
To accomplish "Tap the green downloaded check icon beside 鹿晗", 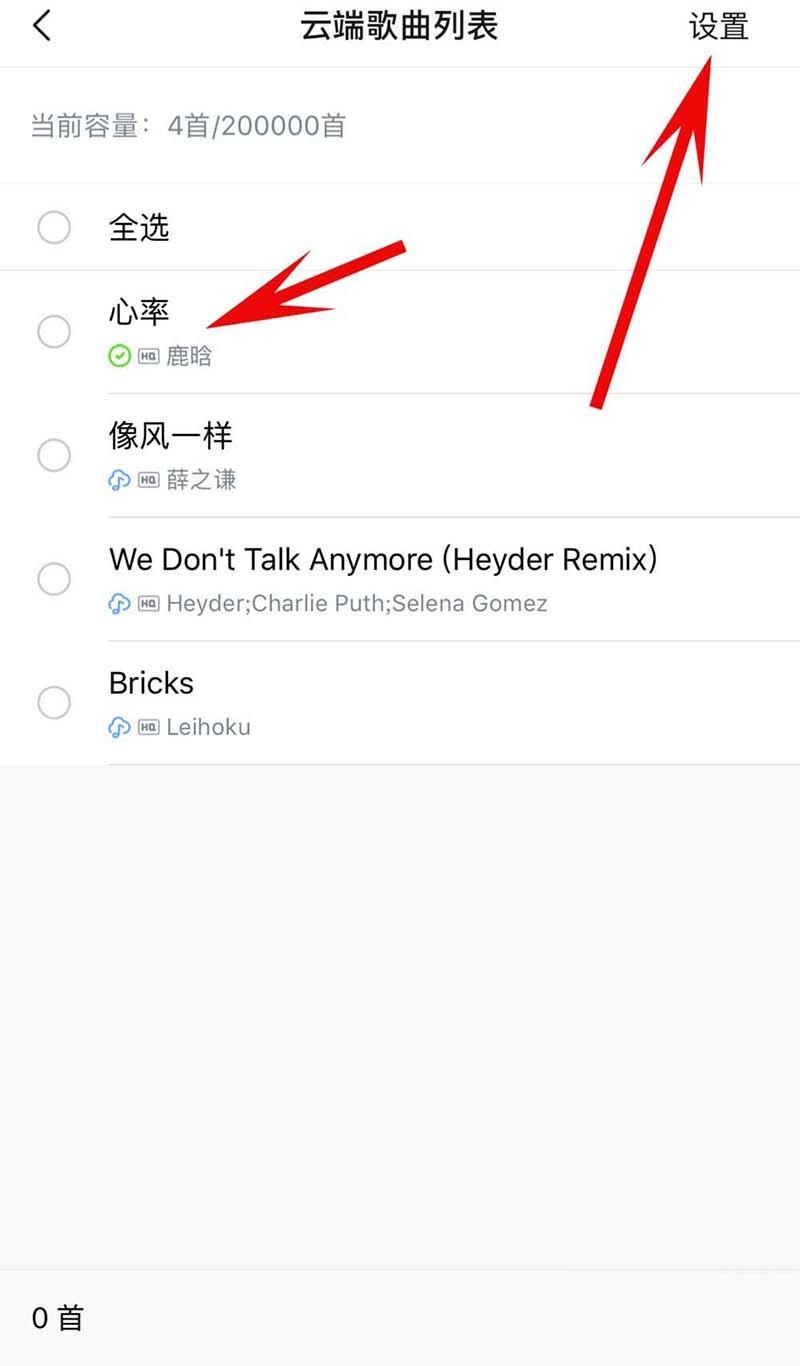I will (118, 356).
